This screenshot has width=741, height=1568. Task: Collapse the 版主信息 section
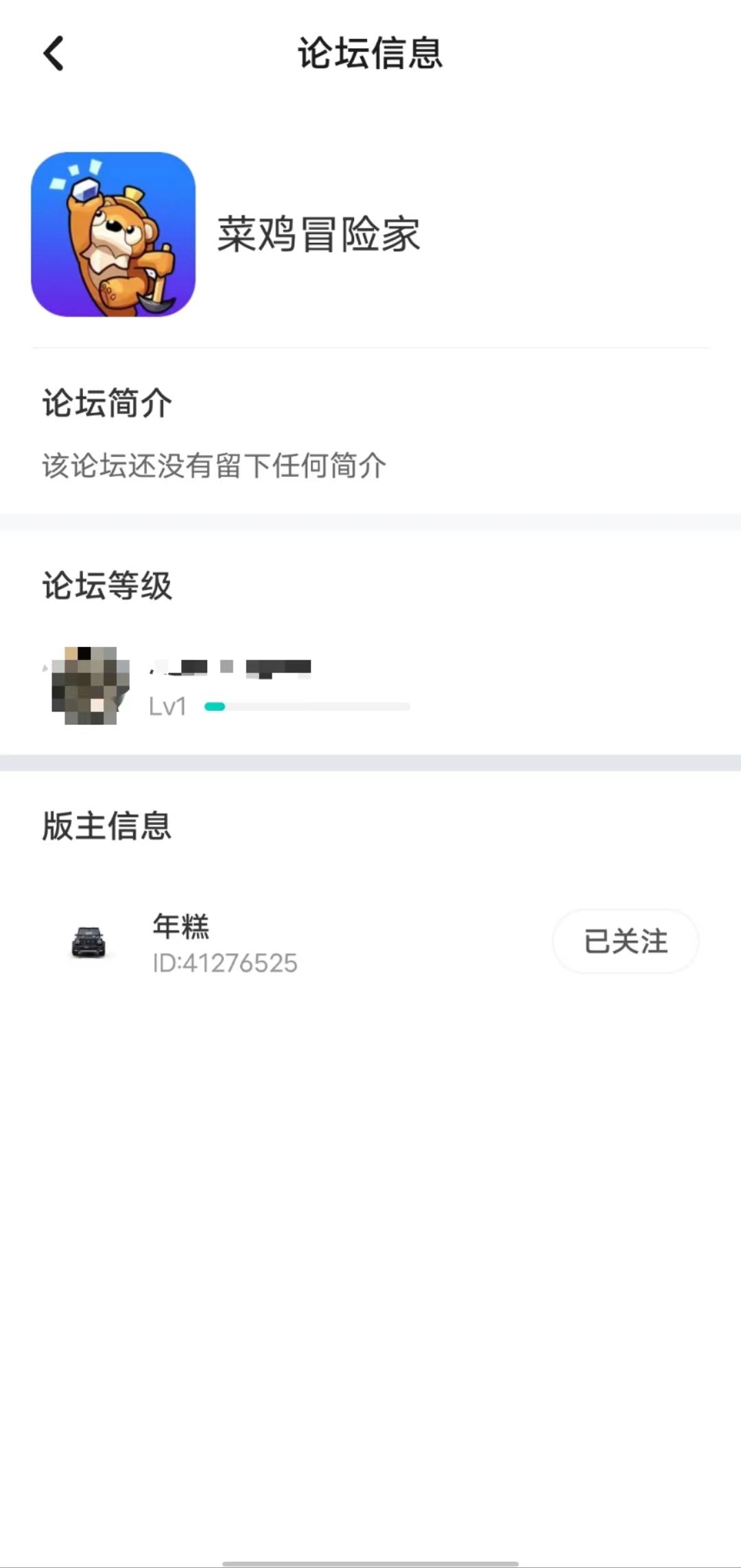click(107, 827)
